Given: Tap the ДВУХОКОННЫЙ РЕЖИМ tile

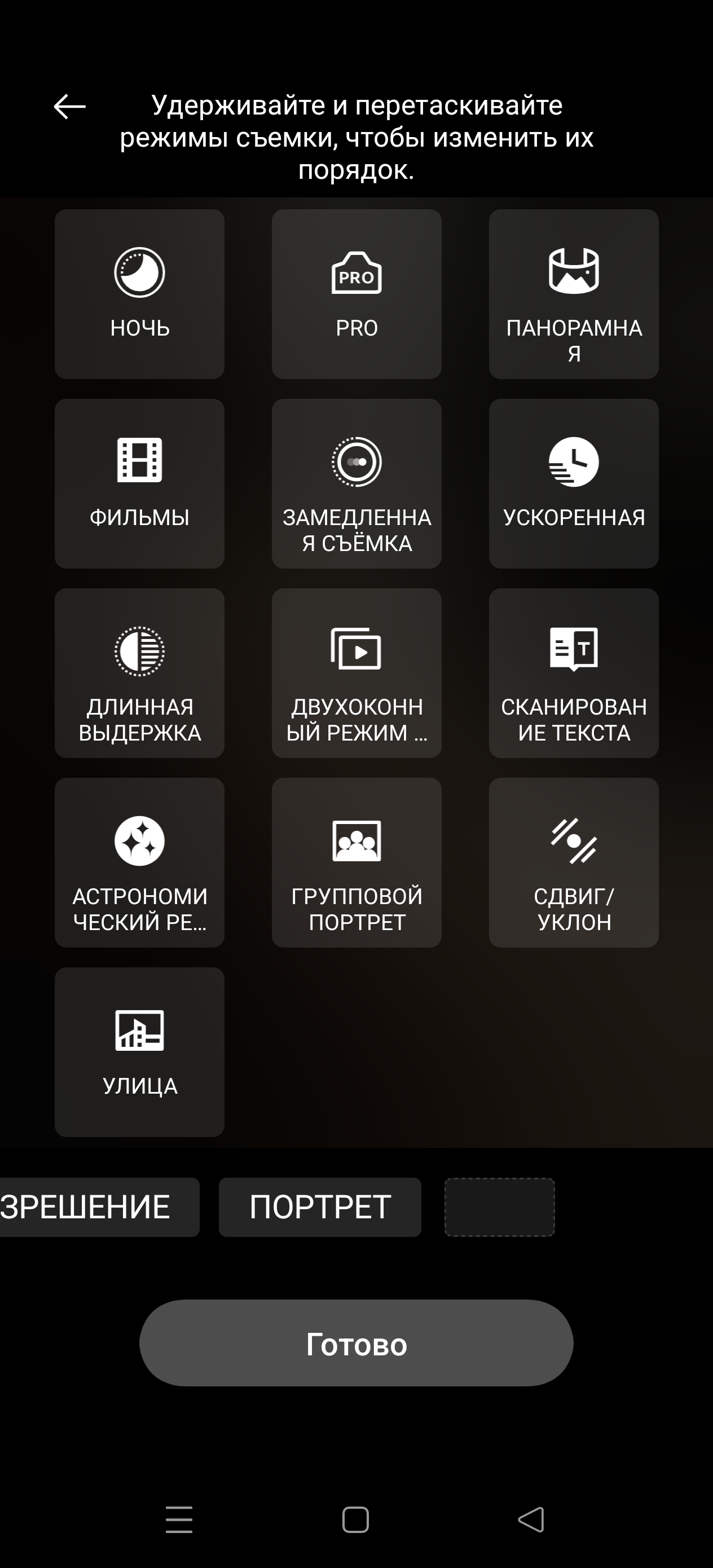Looking at the screenshot, I should pos(356,673).
